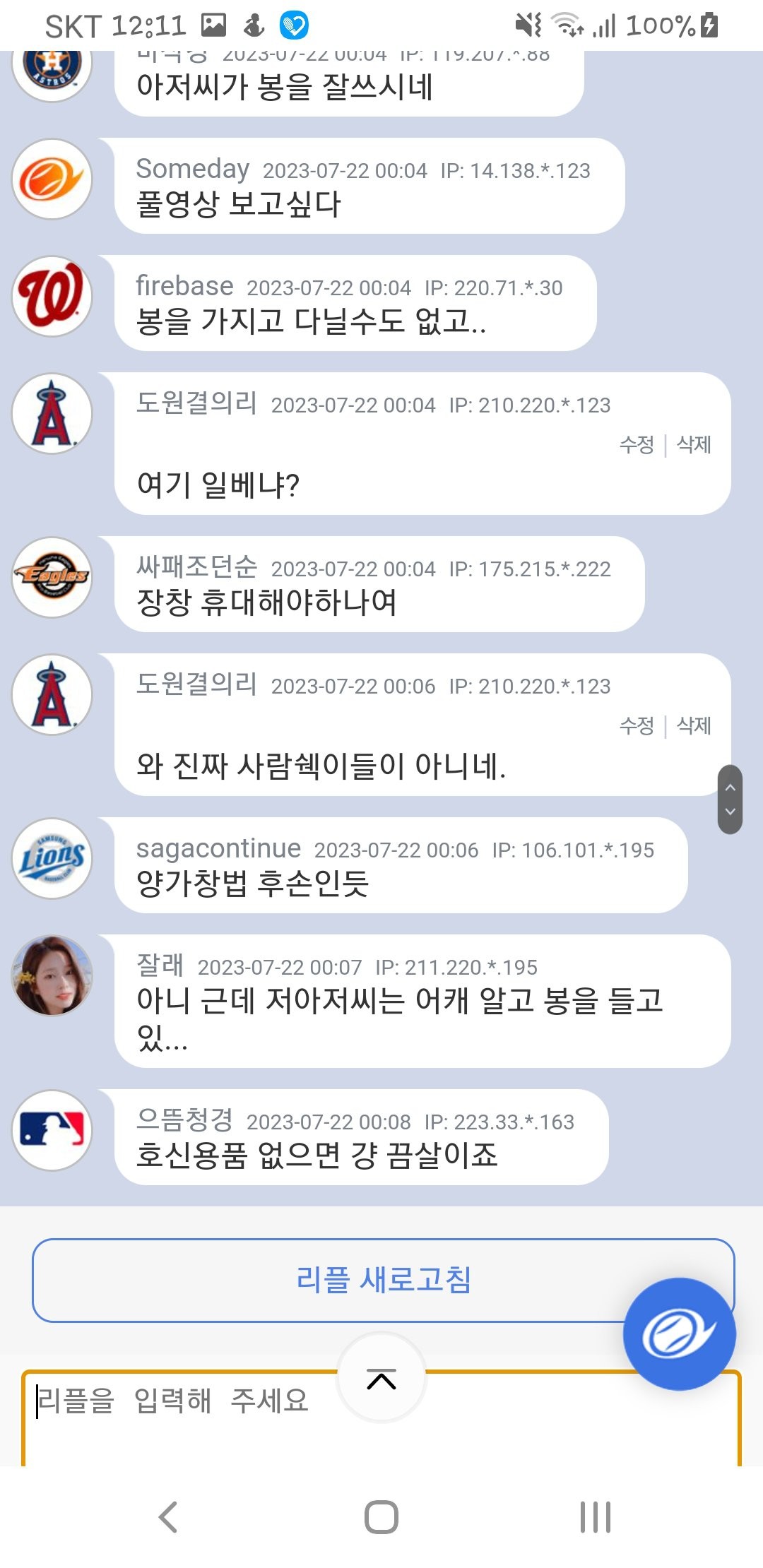Delete the '와 진짜 사람쉑이들이 아니네.' comment
Screen dimensions: 763x1568
coord(694,726)
